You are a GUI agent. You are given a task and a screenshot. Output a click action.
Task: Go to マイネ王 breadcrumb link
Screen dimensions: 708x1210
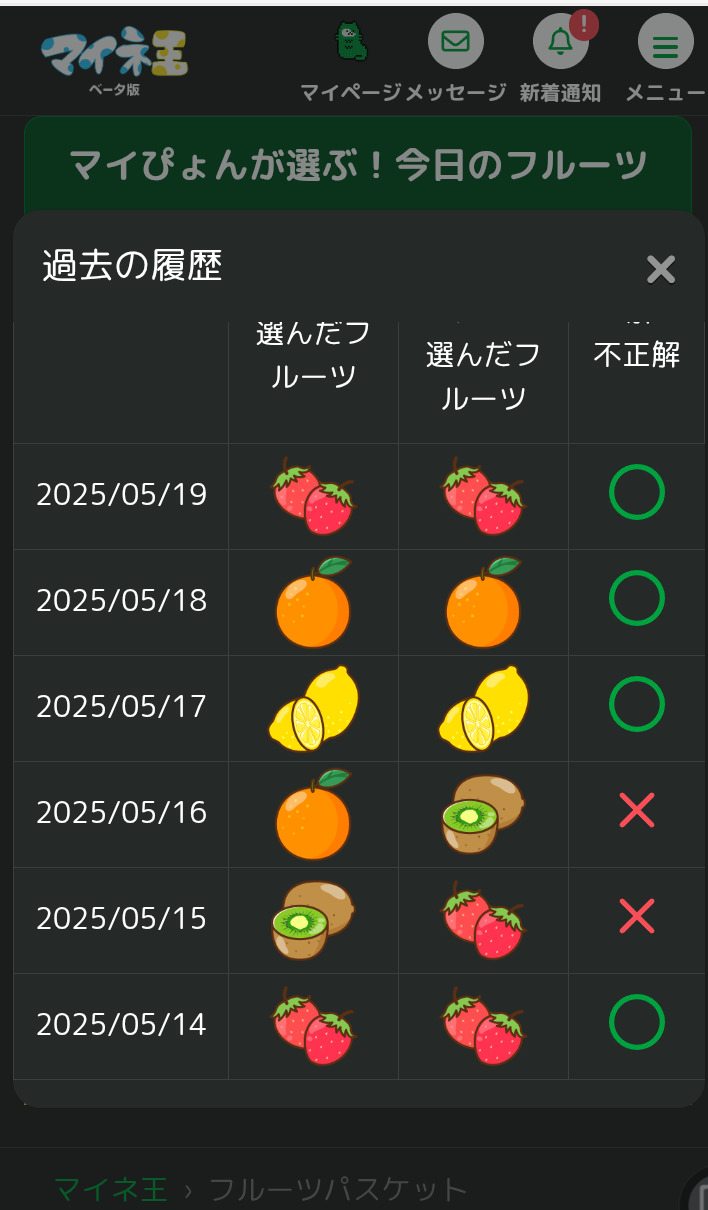click(x=110, y=1189)
